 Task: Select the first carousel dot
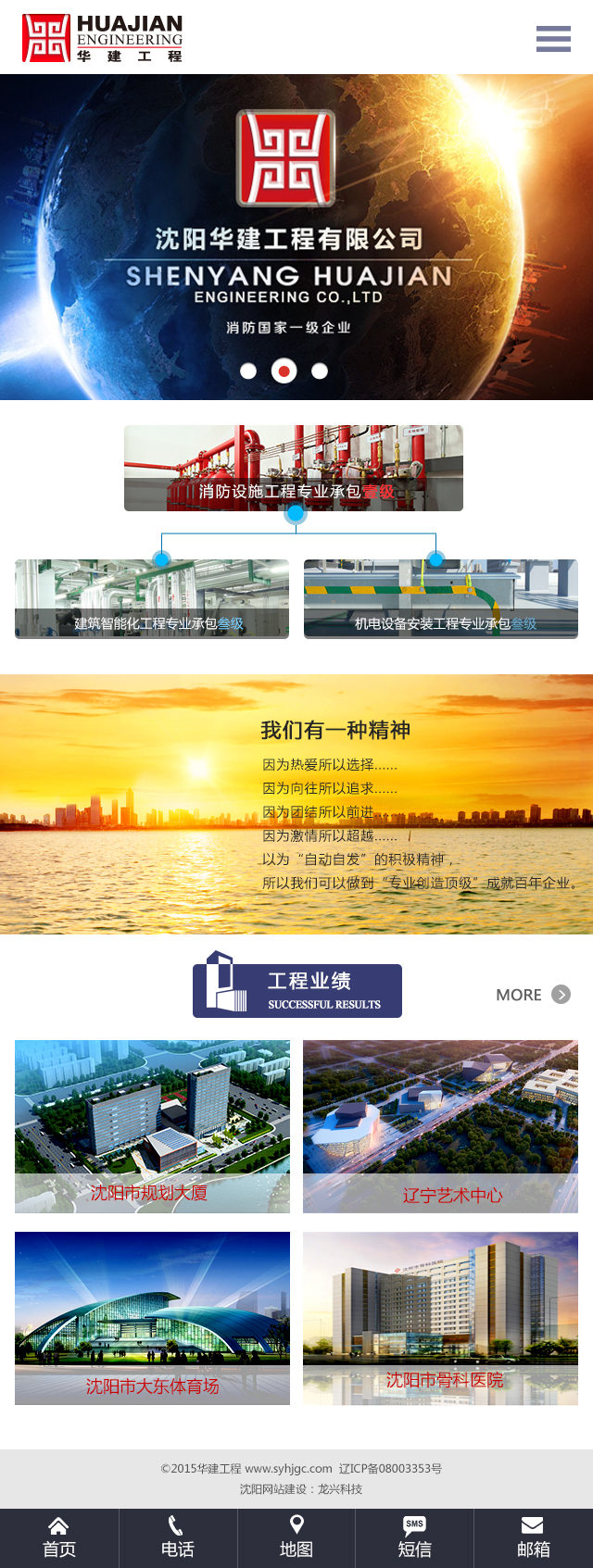tap(248, 370)
